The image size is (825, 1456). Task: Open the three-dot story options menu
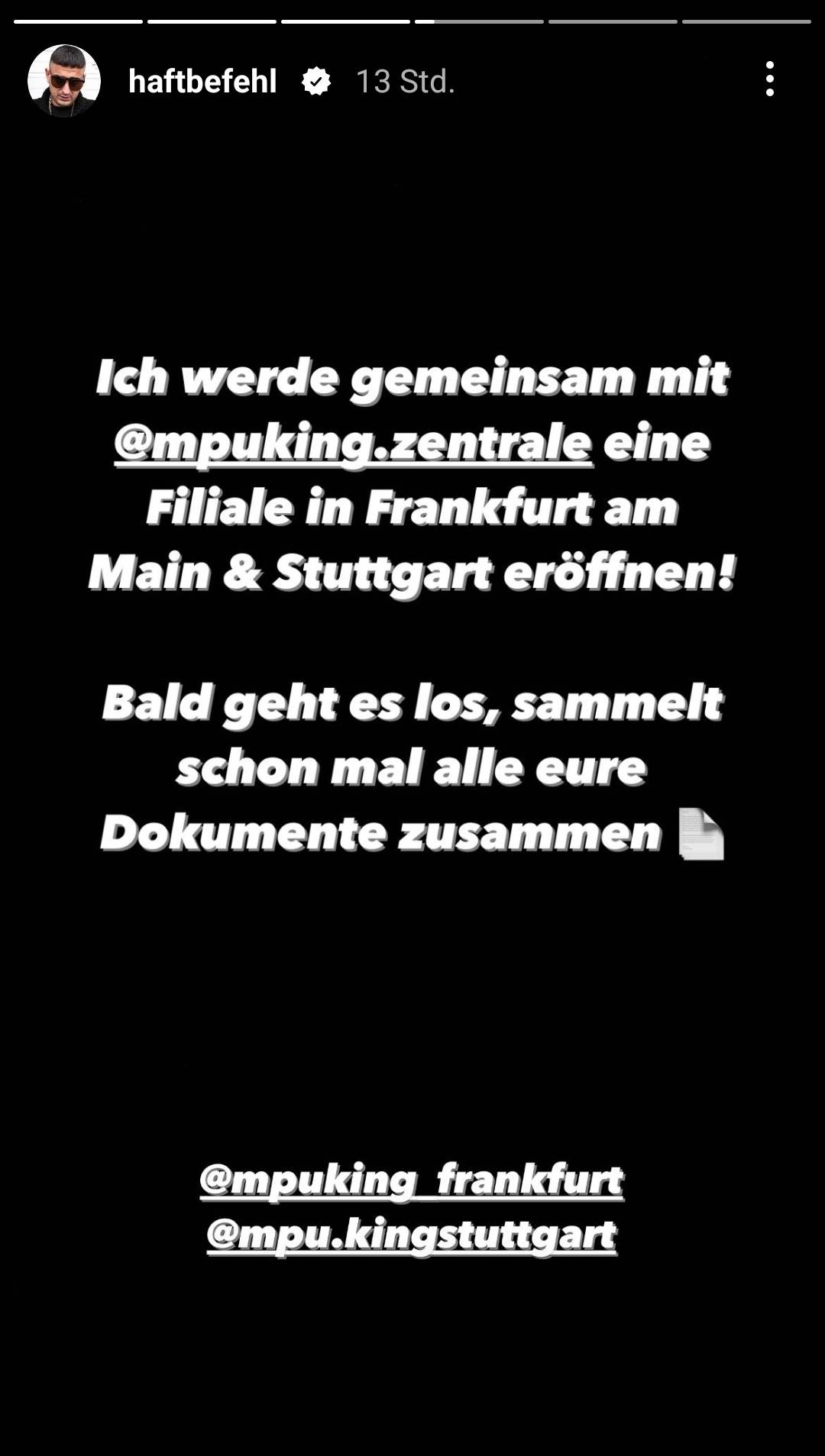pyautogui.click(x=769, y=79)
